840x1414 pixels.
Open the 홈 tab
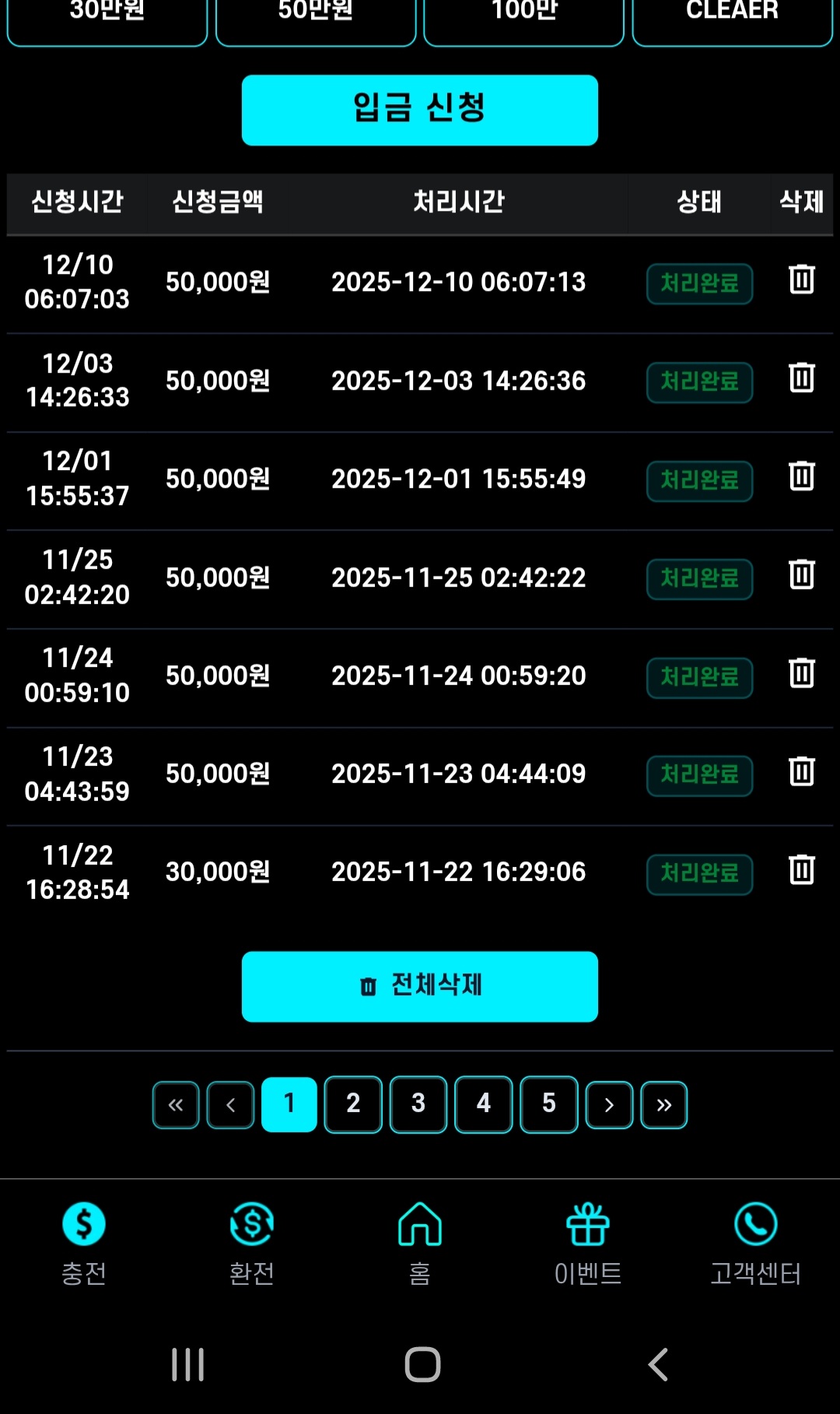[419, 1243]
